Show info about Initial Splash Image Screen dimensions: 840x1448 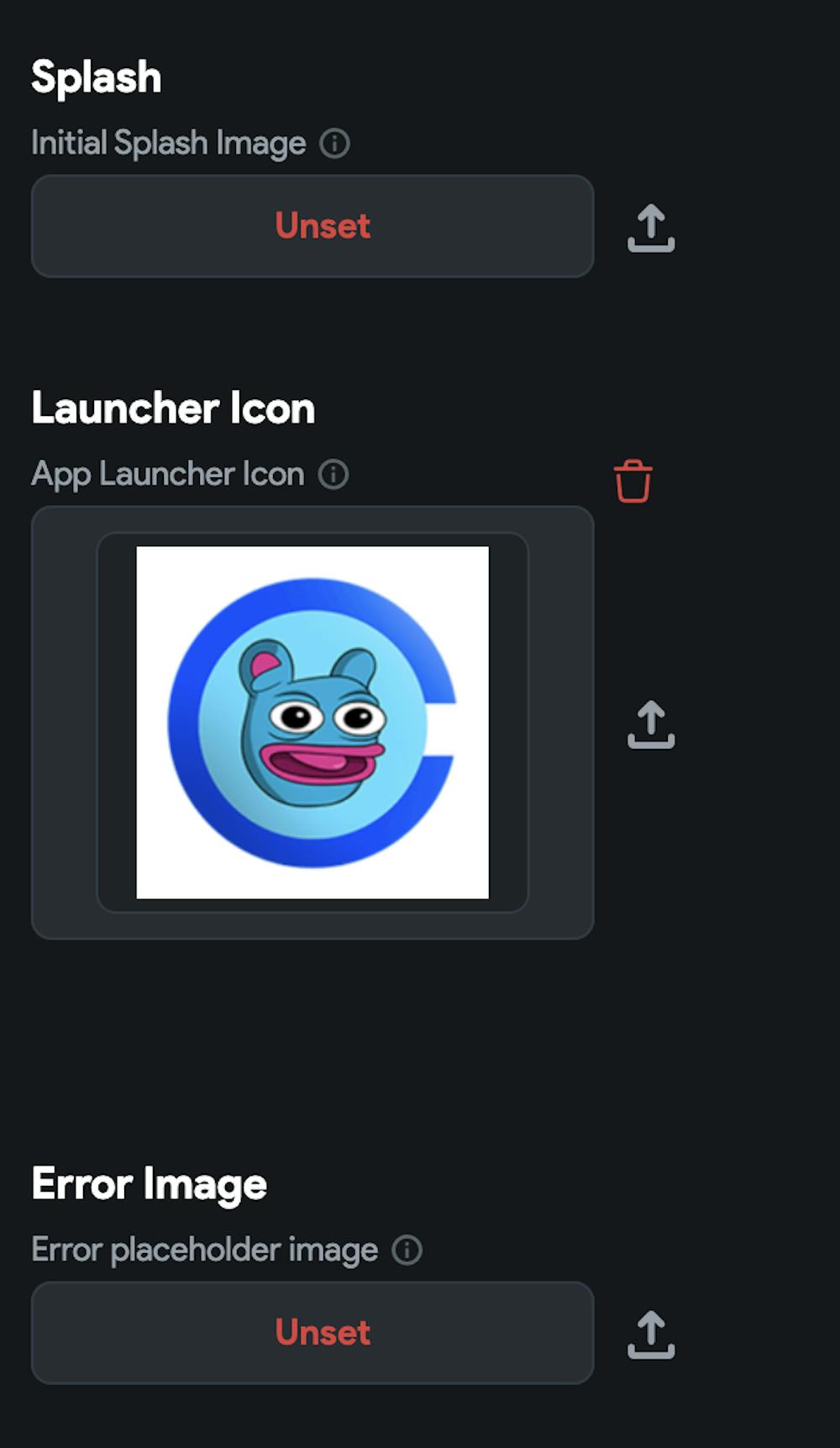[x=334, y=144]
